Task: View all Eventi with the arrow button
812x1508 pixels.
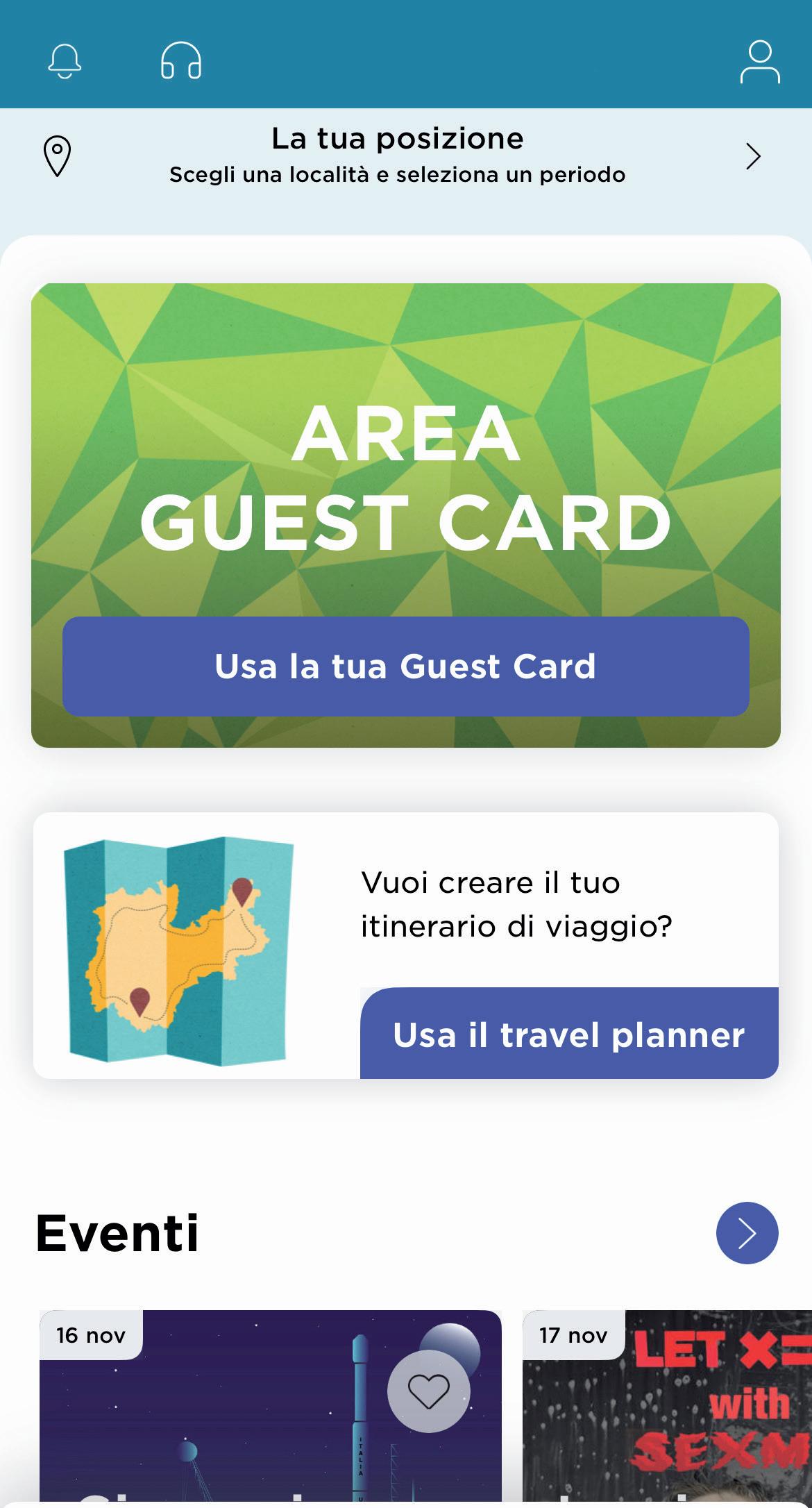Action: (x=747, y=1233)
